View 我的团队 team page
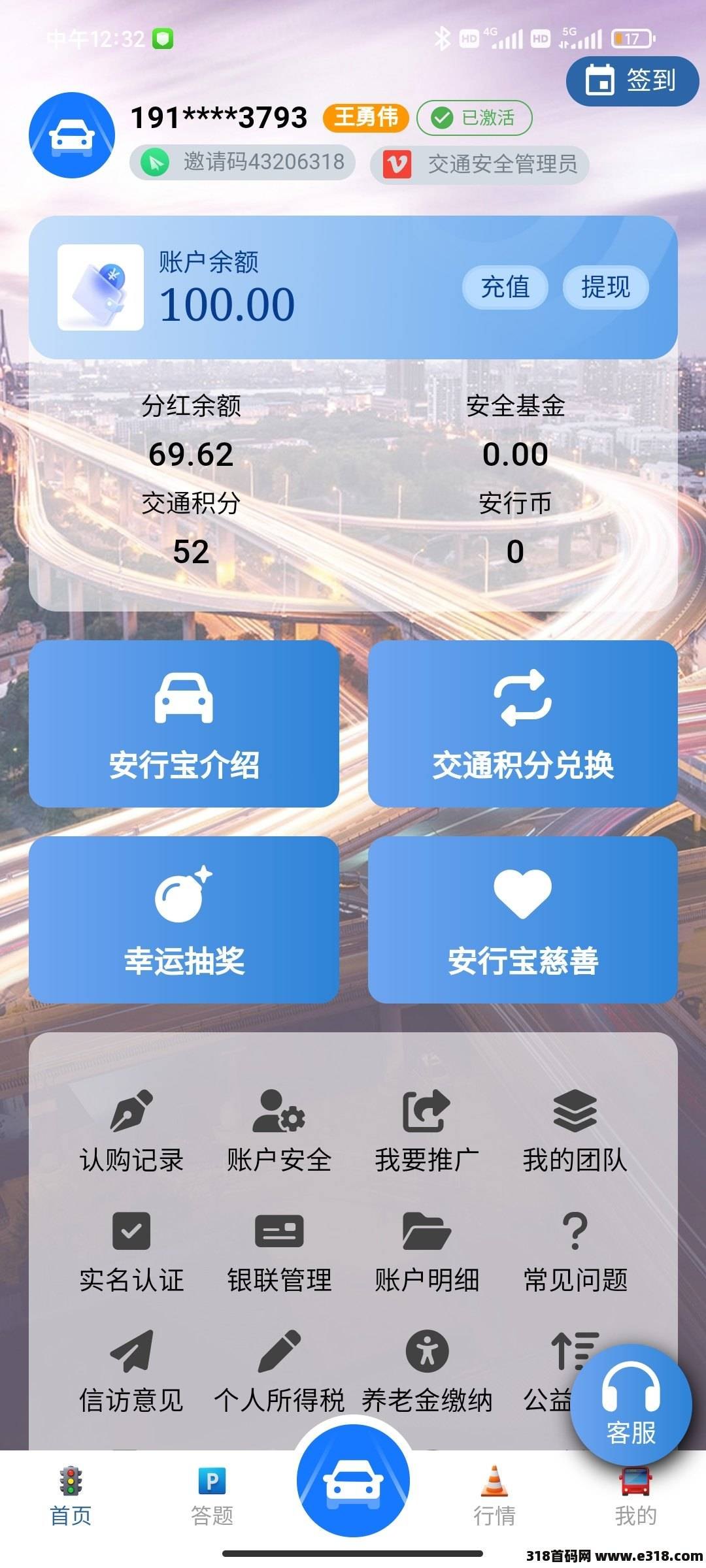Viewport: 706px width, 1568px height. pos(575,1132)
